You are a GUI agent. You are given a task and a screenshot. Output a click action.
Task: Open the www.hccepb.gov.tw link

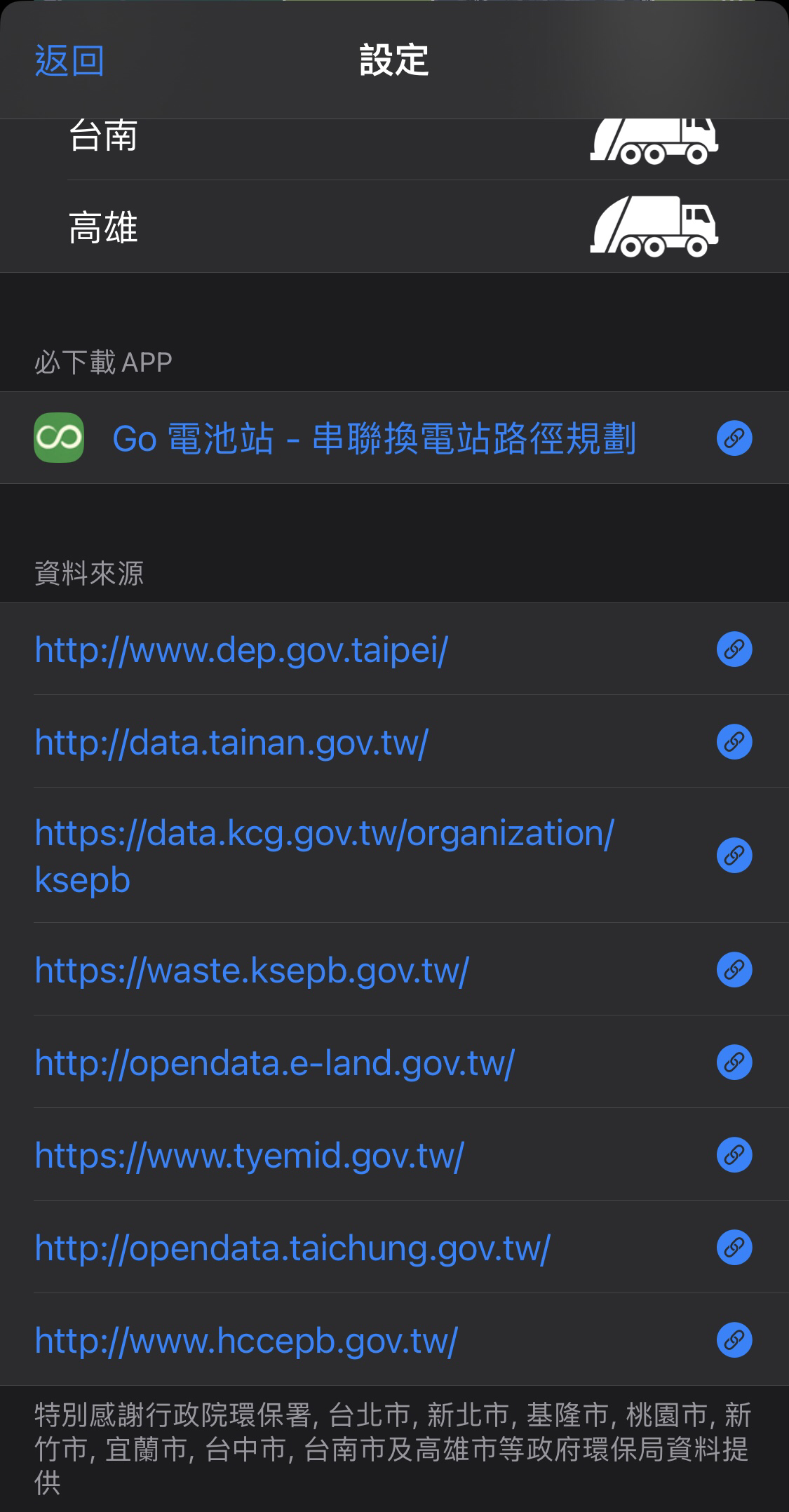(x=246, y=1340)
